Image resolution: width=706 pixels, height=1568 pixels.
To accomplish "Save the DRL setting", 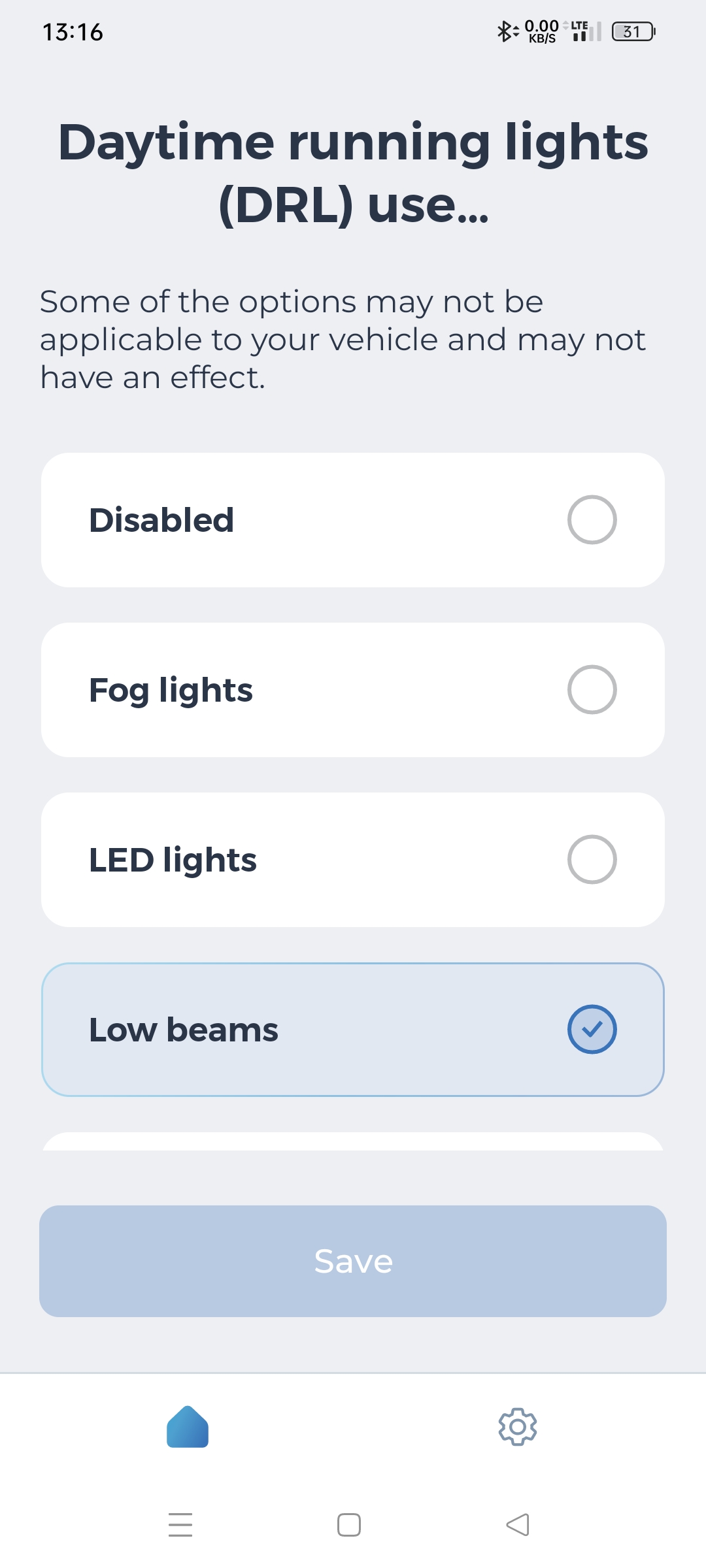I will (353, 1261).
